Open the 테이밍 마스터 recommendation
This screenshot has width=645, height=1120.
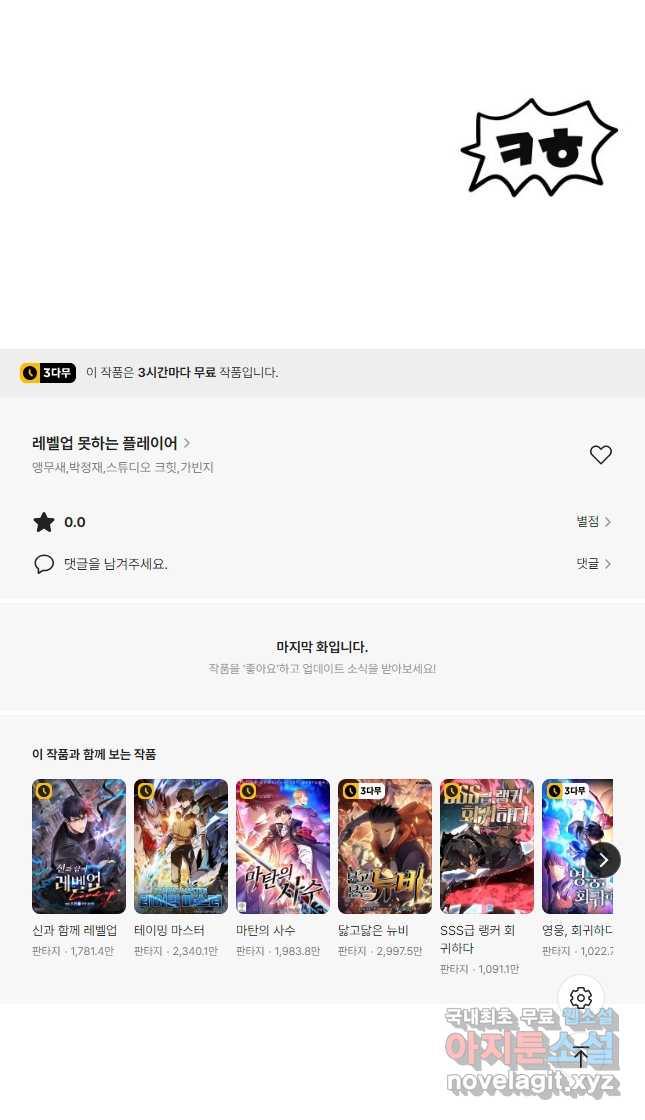pyautogui.click(x=181, y=847)
